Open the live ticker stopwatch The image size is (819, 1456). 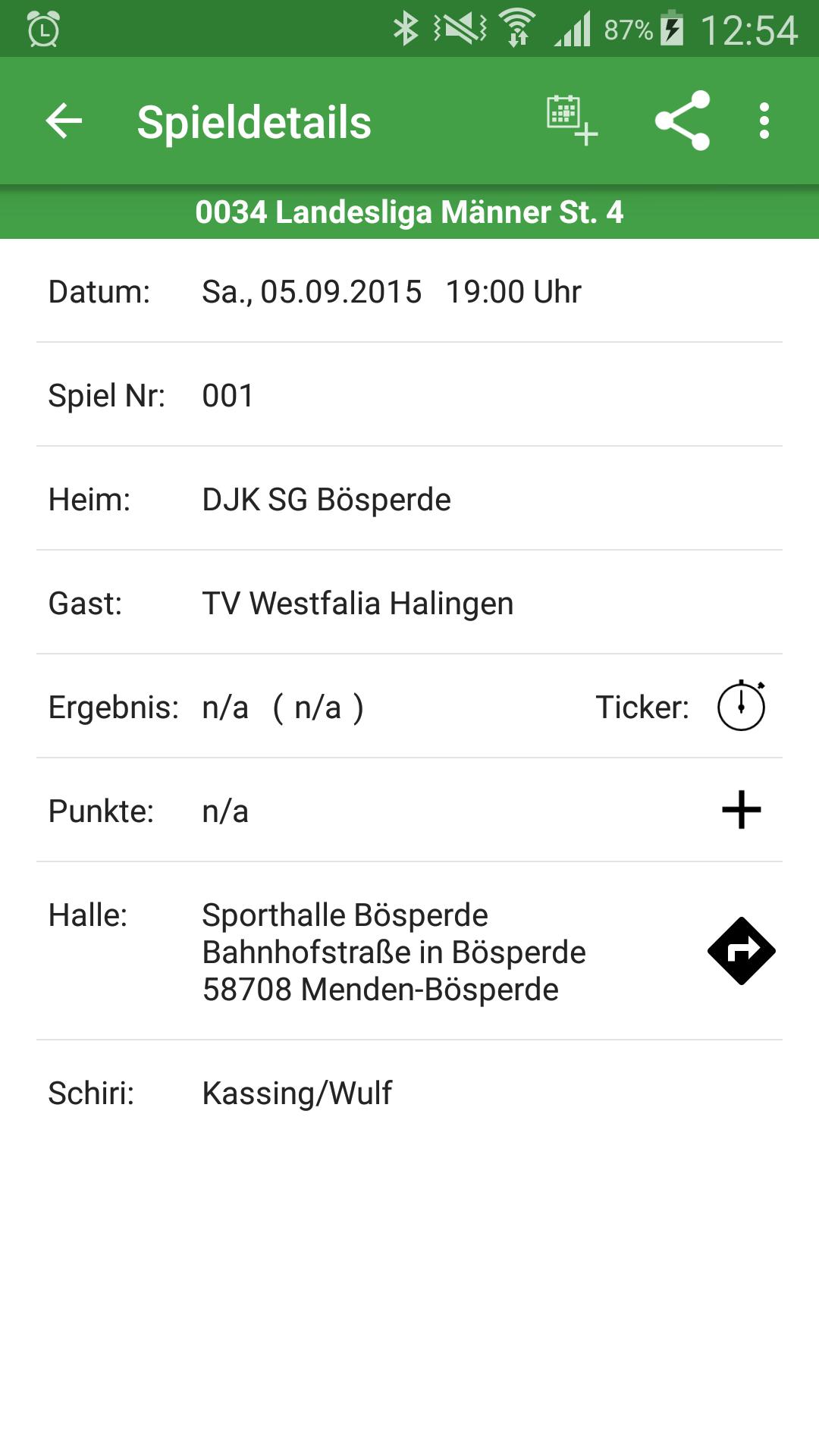(742, 706)
